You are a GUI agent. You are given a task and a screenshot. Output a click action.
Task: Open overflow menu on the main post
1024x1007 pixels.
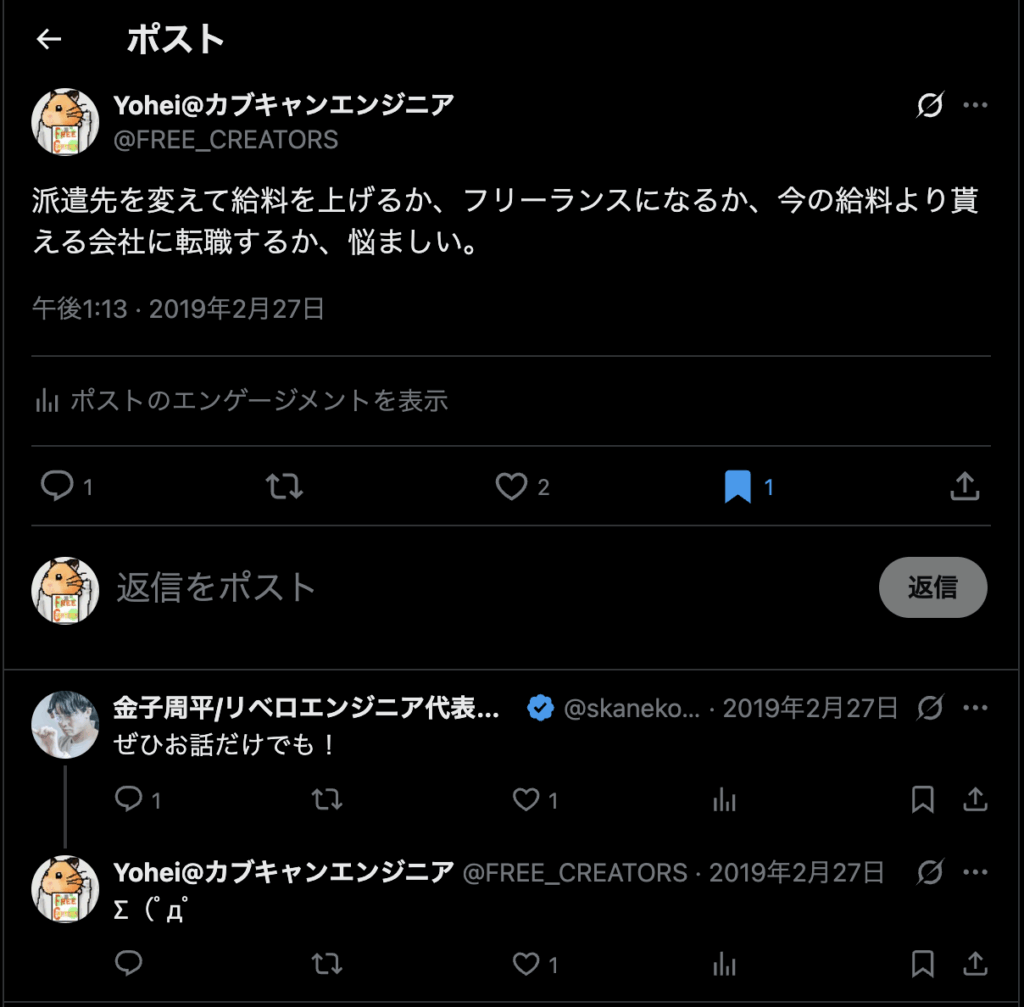pos(975,105)
